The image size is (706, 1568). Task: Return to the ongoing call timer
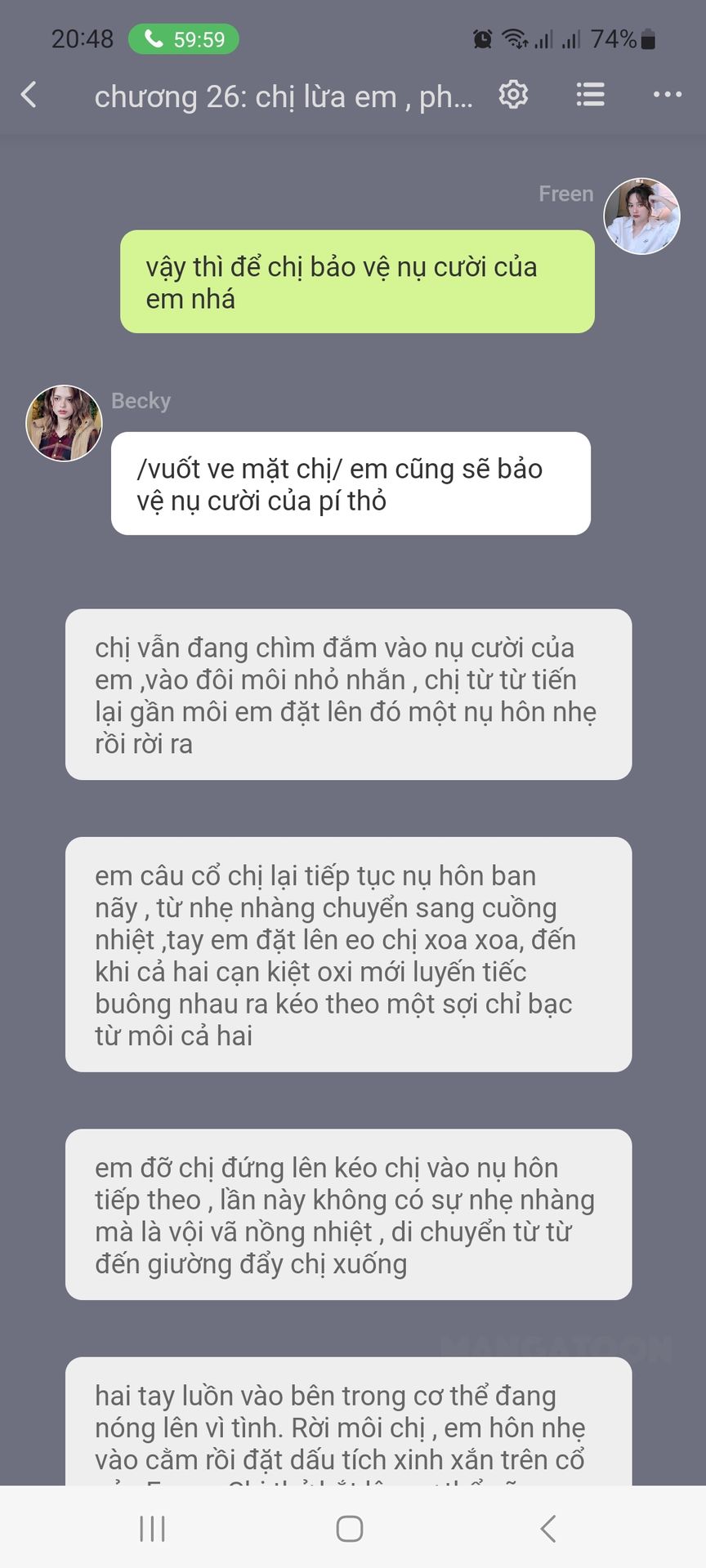coord(184,39)
